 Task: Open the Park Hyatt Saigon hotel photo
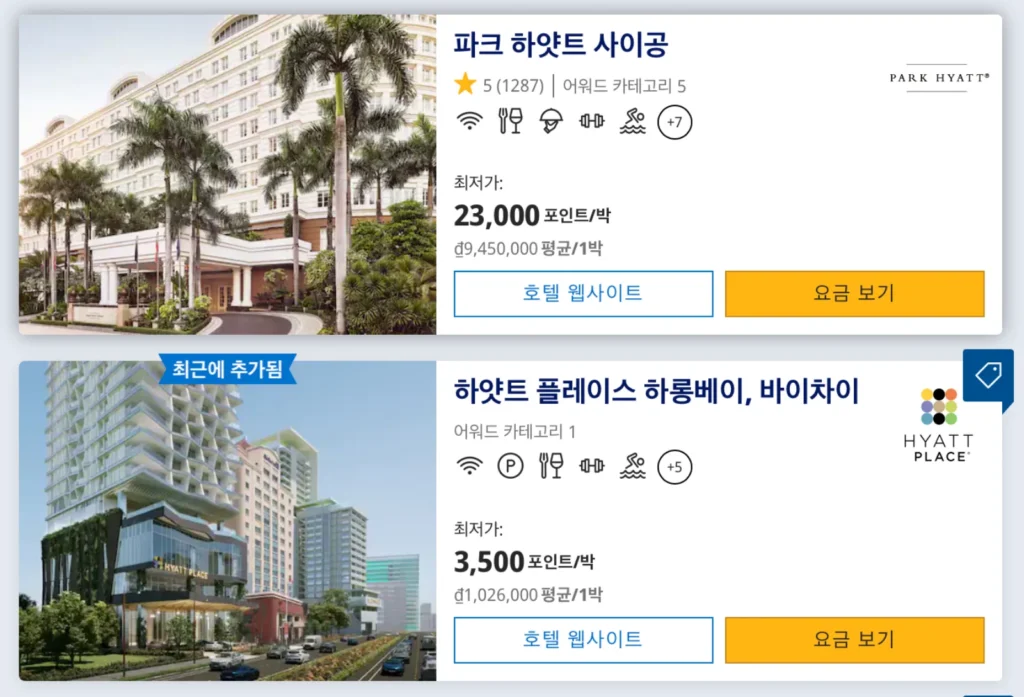click(227, 174)
